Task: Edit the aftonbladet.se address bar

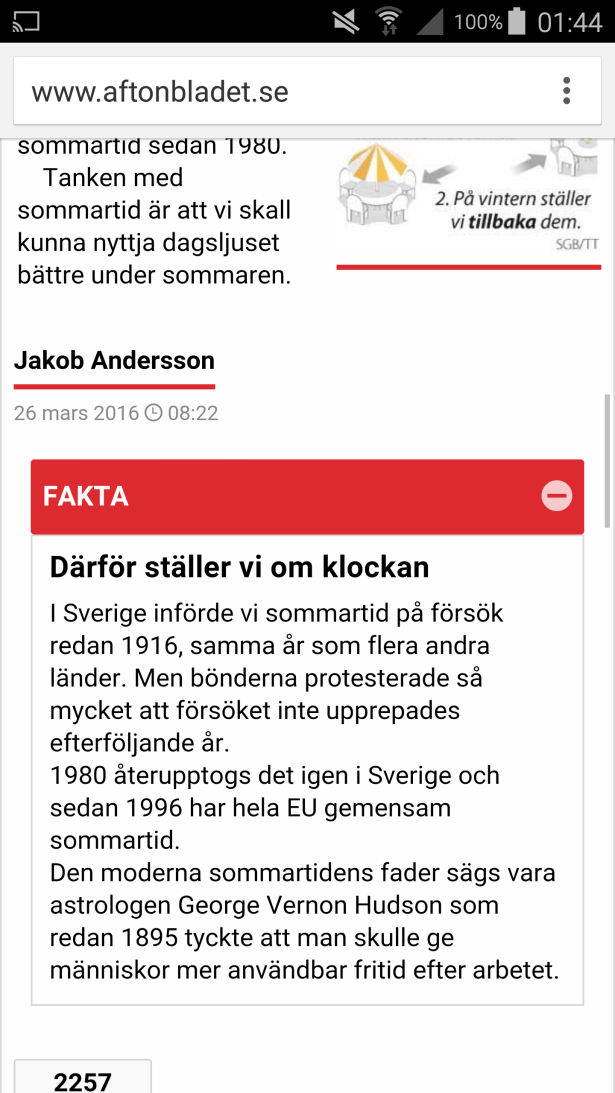Action: click(x=270, y=92)
